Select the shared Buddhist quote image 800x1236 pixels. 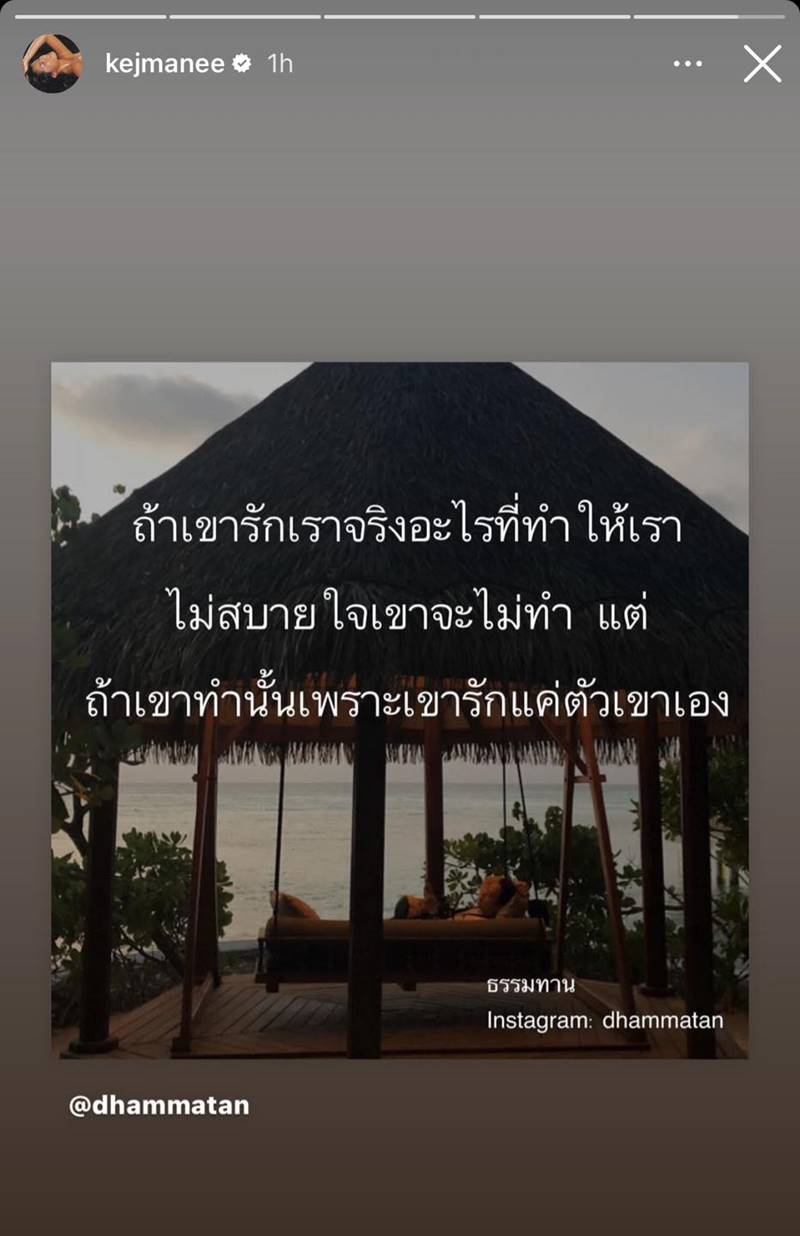point(400,710)
